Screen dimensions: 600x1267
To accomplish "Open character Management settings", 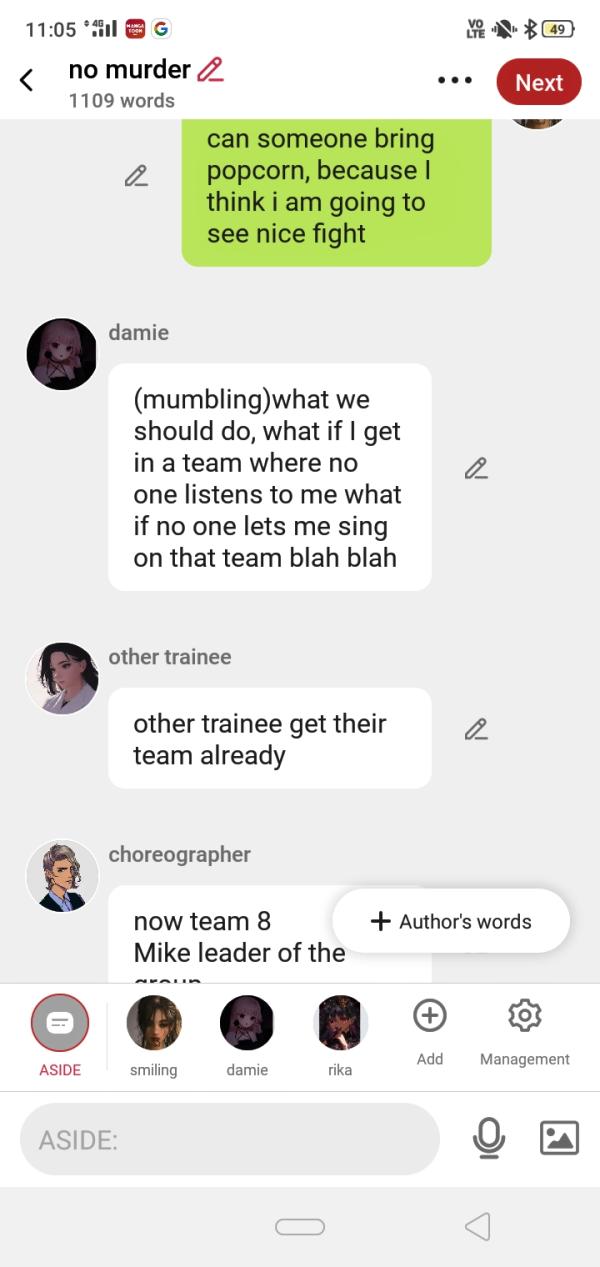I will [524, 1016].
